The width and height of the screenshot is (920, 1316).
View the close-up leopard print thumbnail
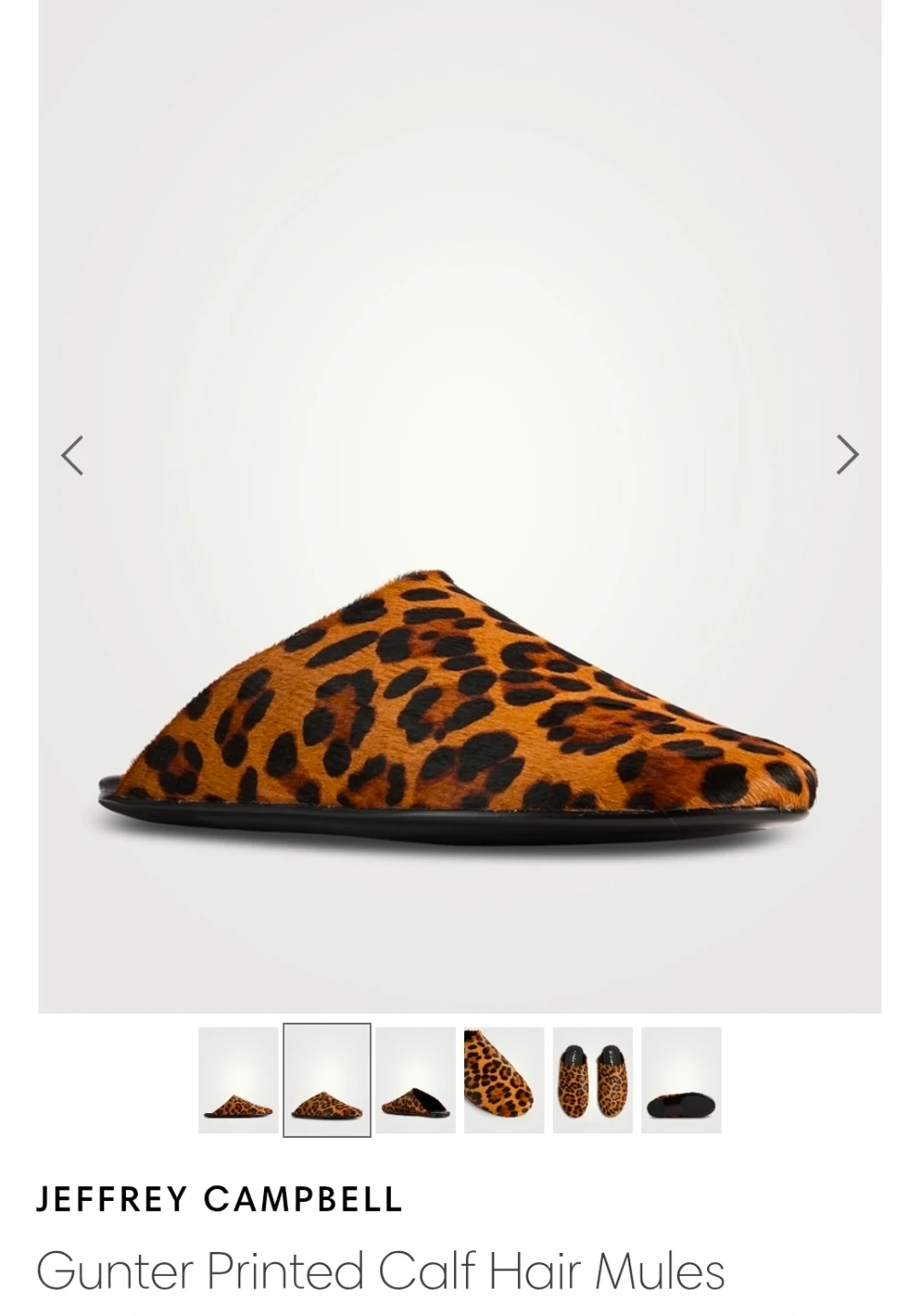[x=503, y=1080]
